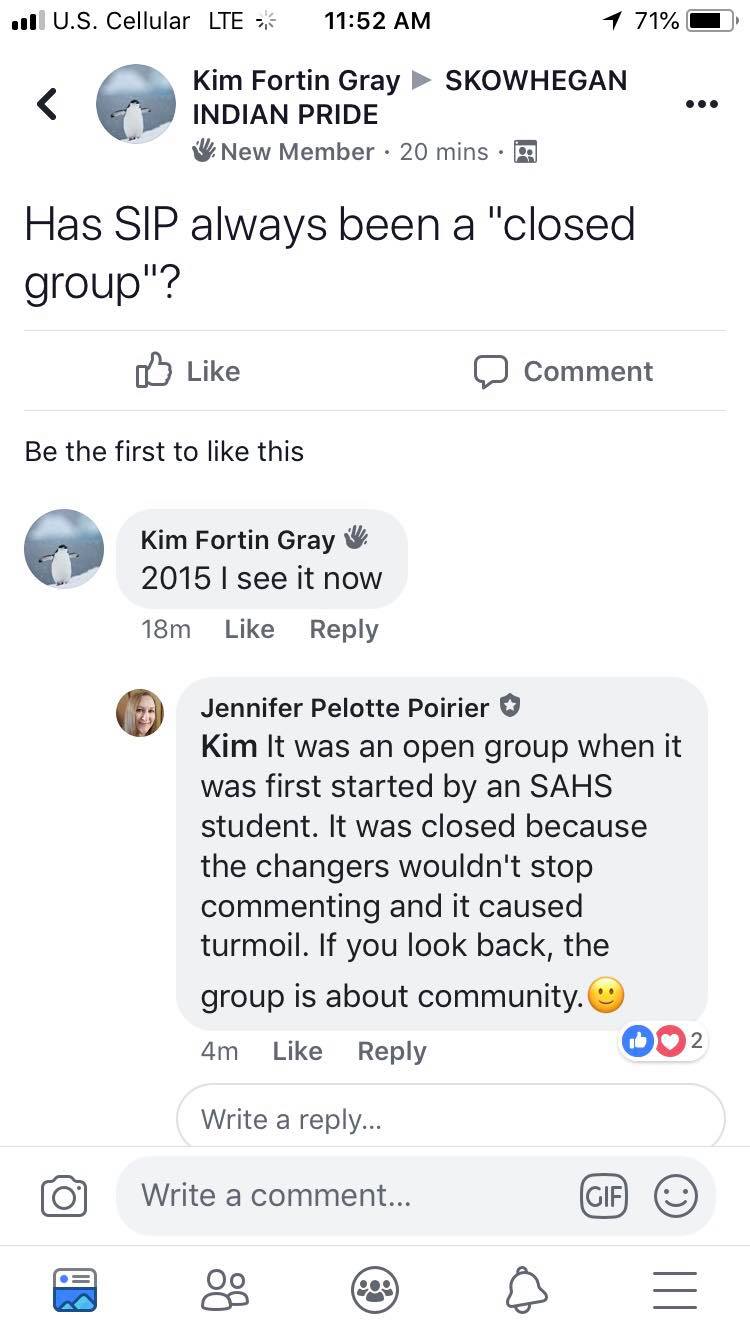Open the hamburger menu tab

click(675, 1290)
